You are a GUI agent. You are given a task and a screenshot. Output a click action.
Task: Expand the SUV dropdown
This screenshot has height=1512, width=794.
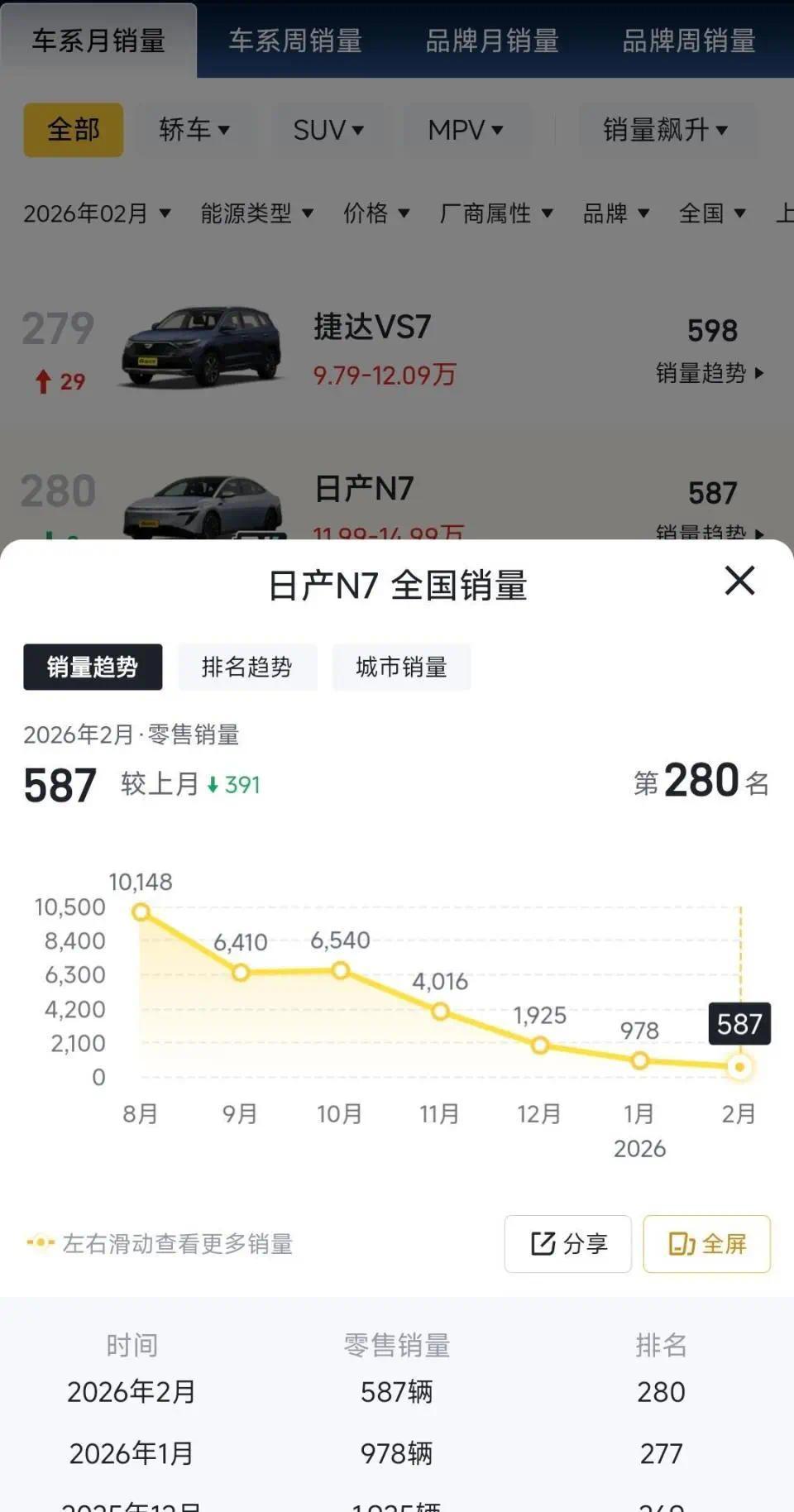click(328, 130)
